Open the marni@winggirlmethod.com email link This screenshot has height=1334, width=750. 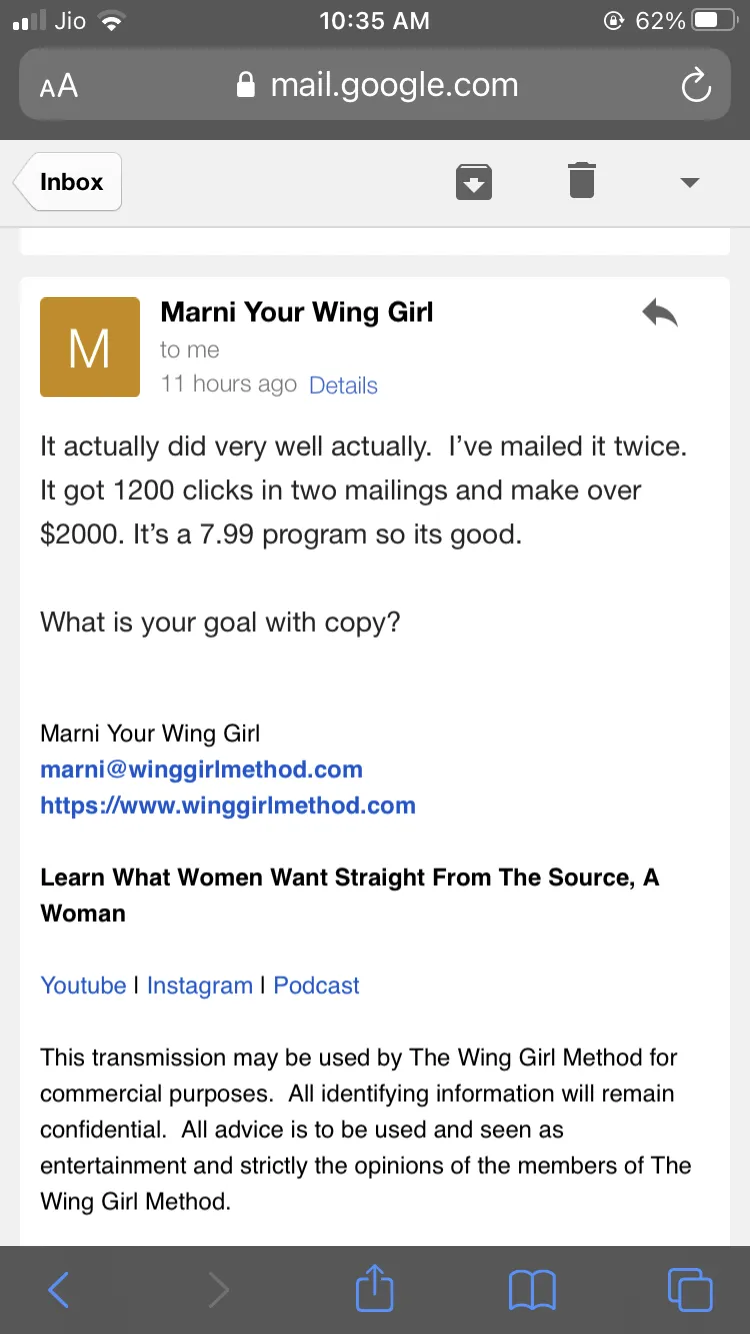pyautogui.click(x=201, y=770)
